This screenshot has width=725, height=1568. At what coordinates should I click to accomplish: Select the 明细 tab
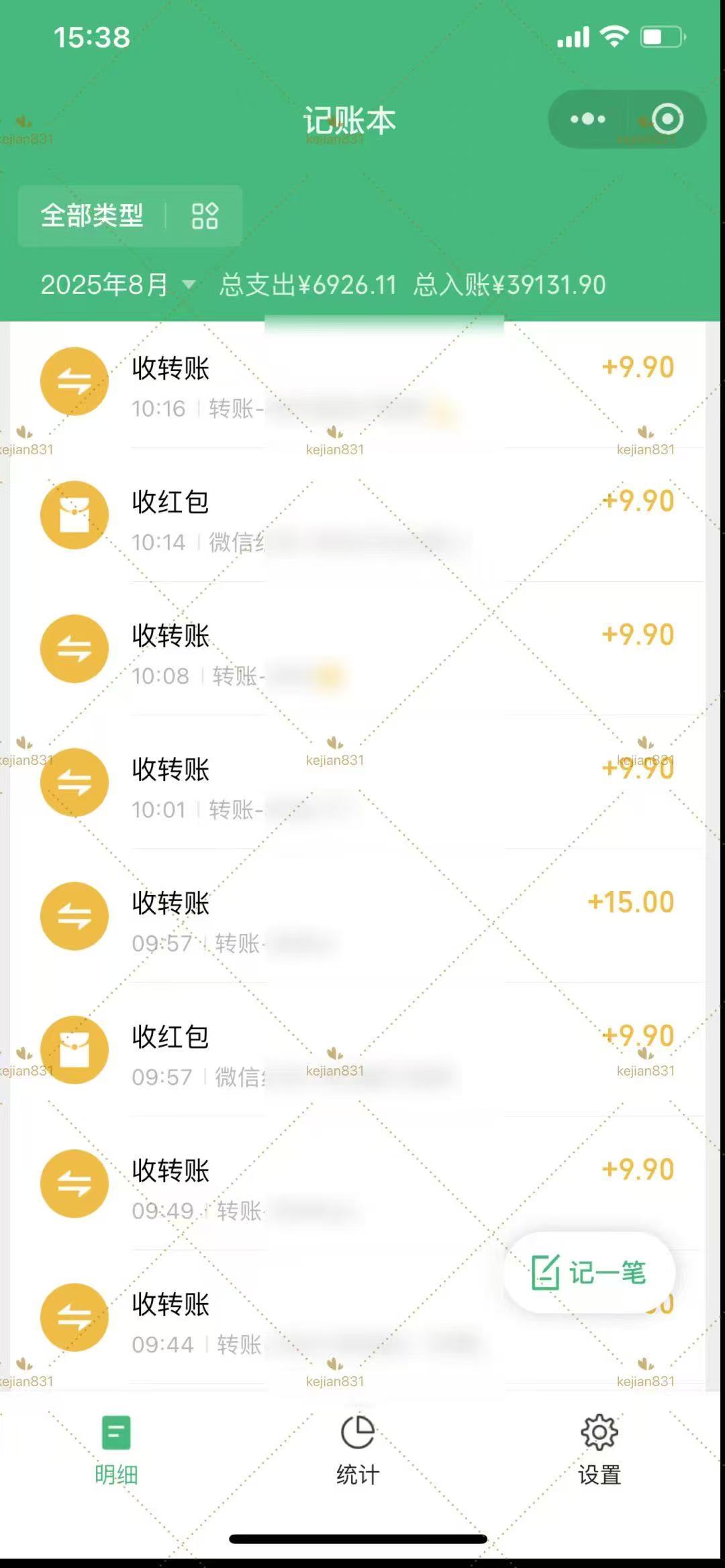point(116,1449)
